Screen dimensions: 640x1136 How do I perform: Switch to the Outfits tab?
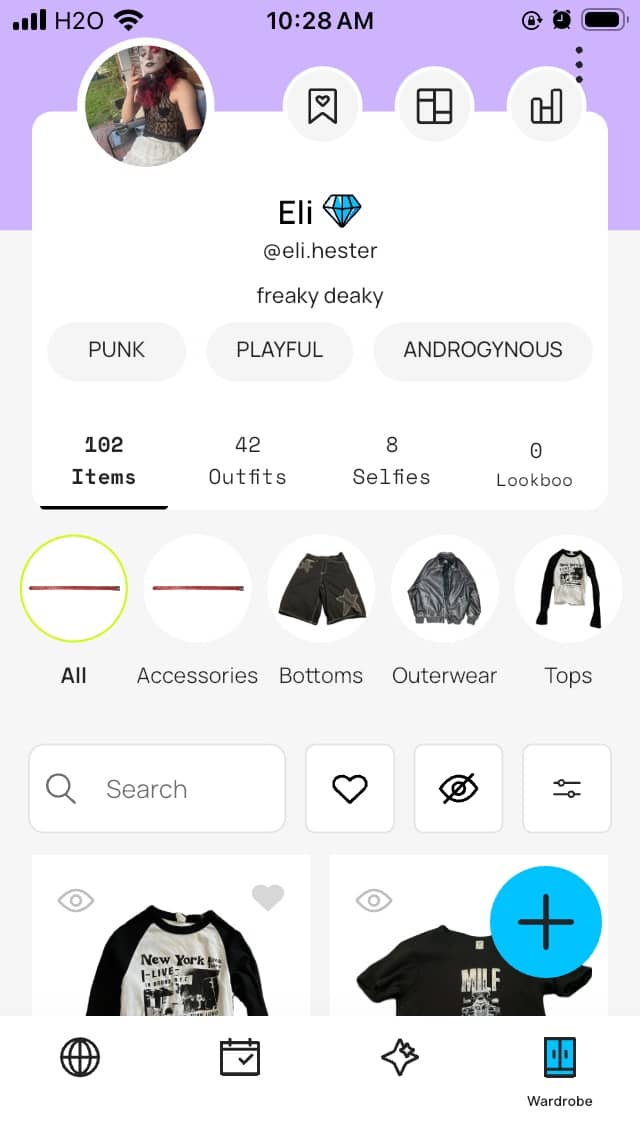247,460
